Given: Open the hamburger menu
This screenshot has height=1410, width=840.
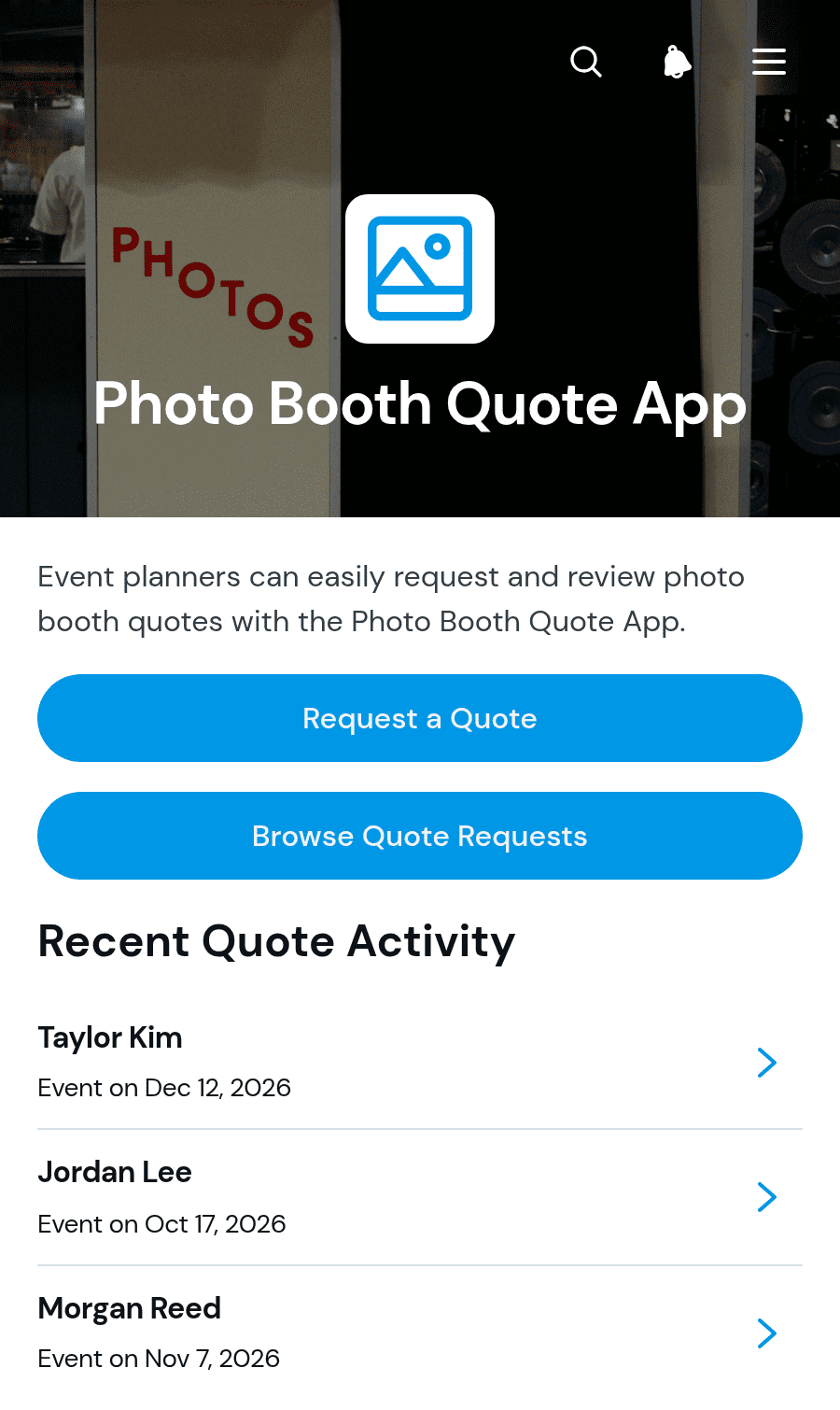Looking at the screenshot, I should click(769, 62).
